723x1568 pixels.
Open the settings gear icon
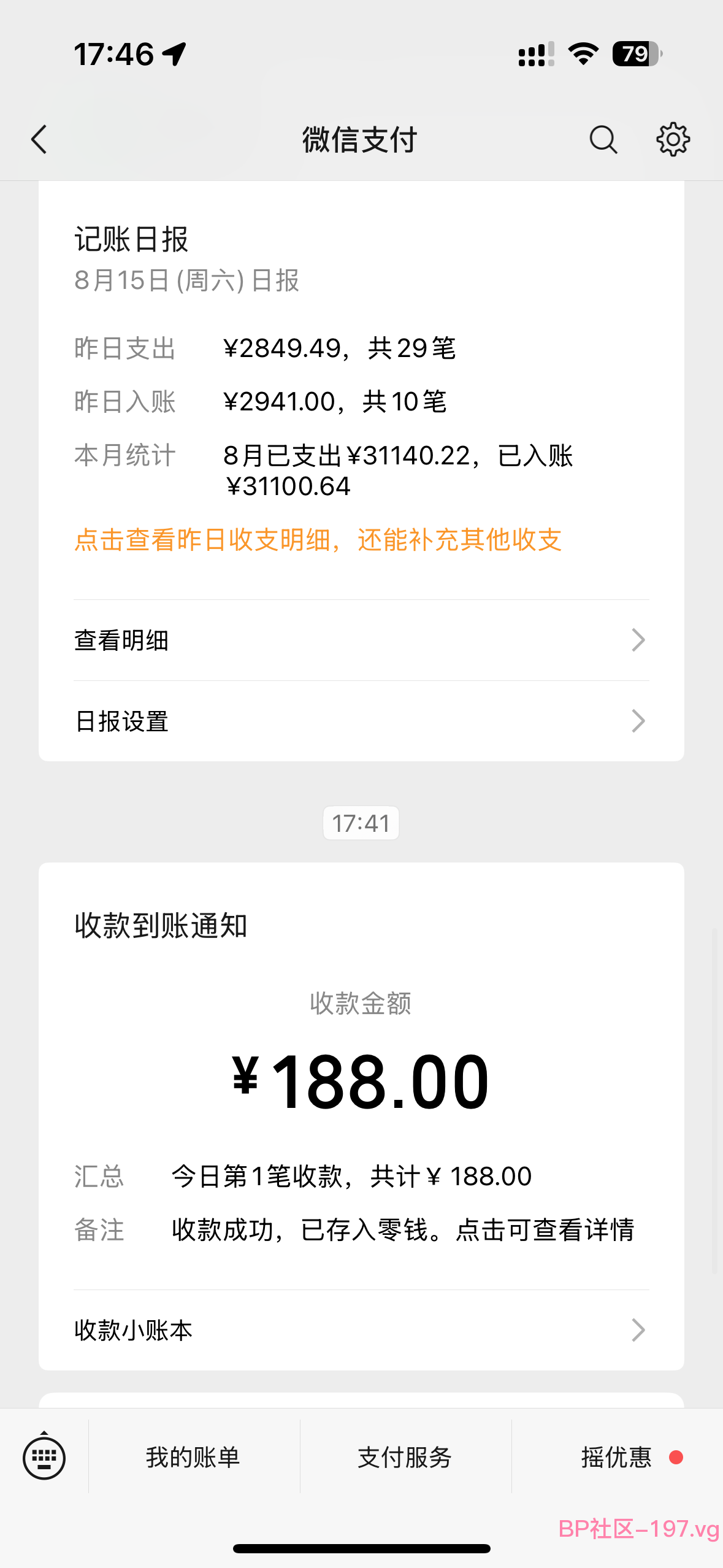(673, 139)
